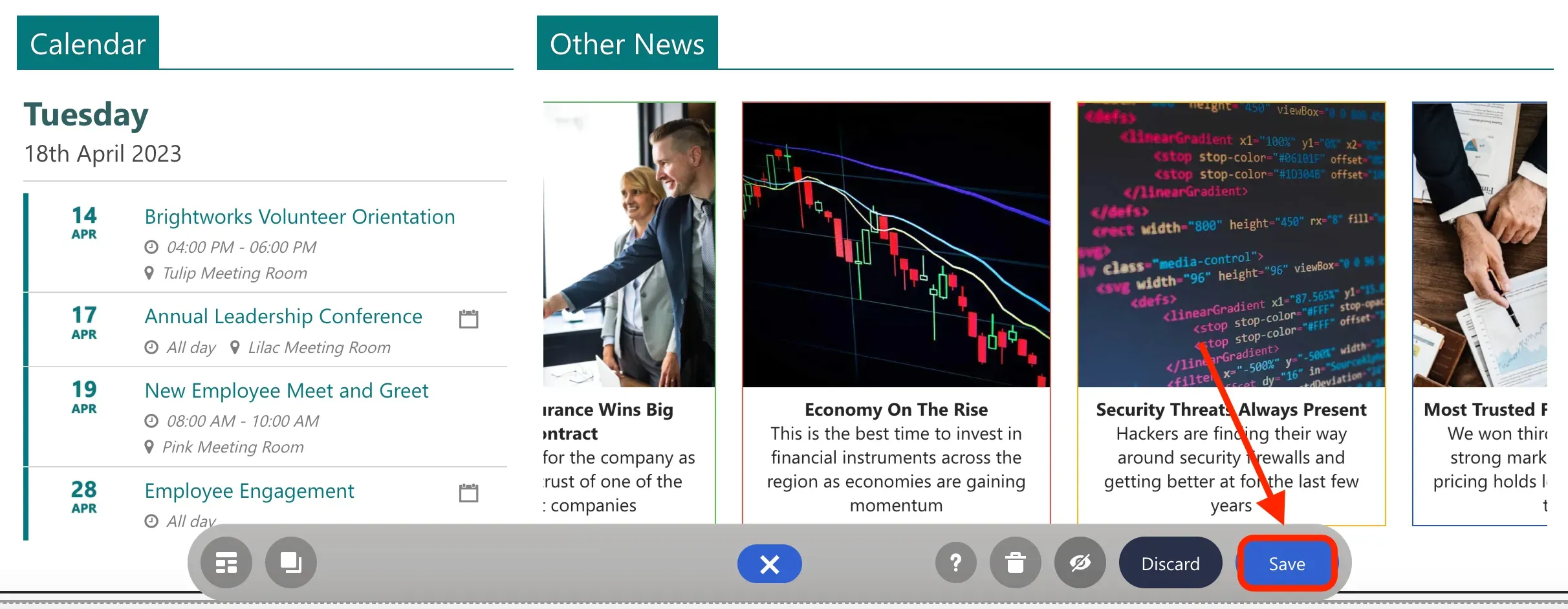1568x609 pixels.
Task: Open the help question mark
Action: (955, 562)
